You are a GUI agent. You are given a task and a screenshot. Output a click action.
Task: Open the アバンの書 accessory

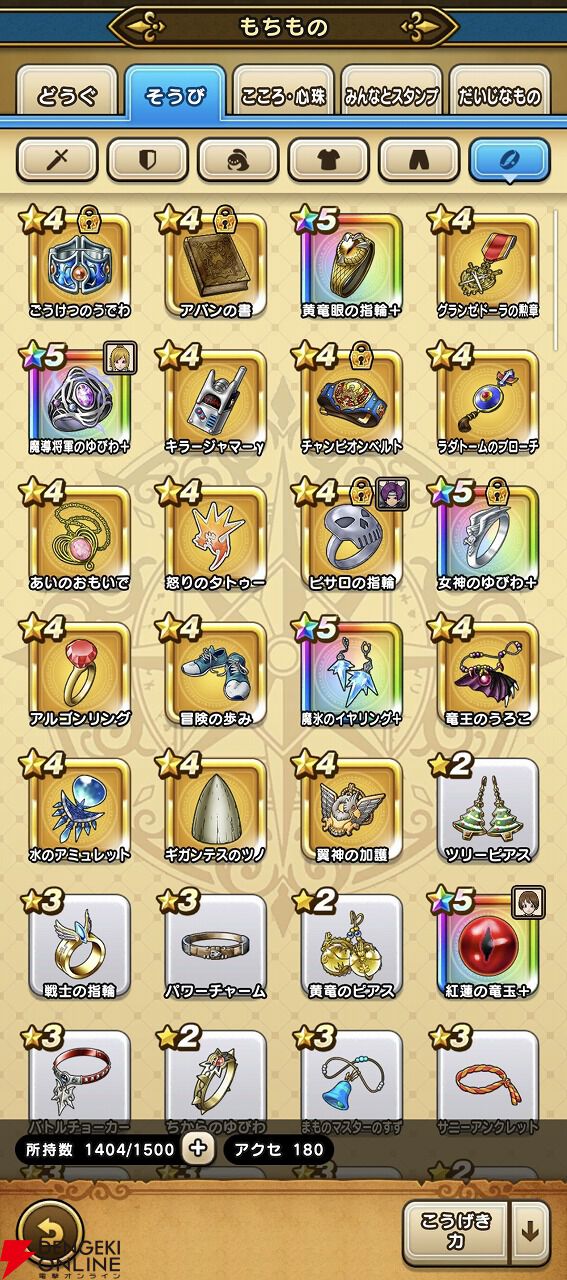tap(215, 265)
